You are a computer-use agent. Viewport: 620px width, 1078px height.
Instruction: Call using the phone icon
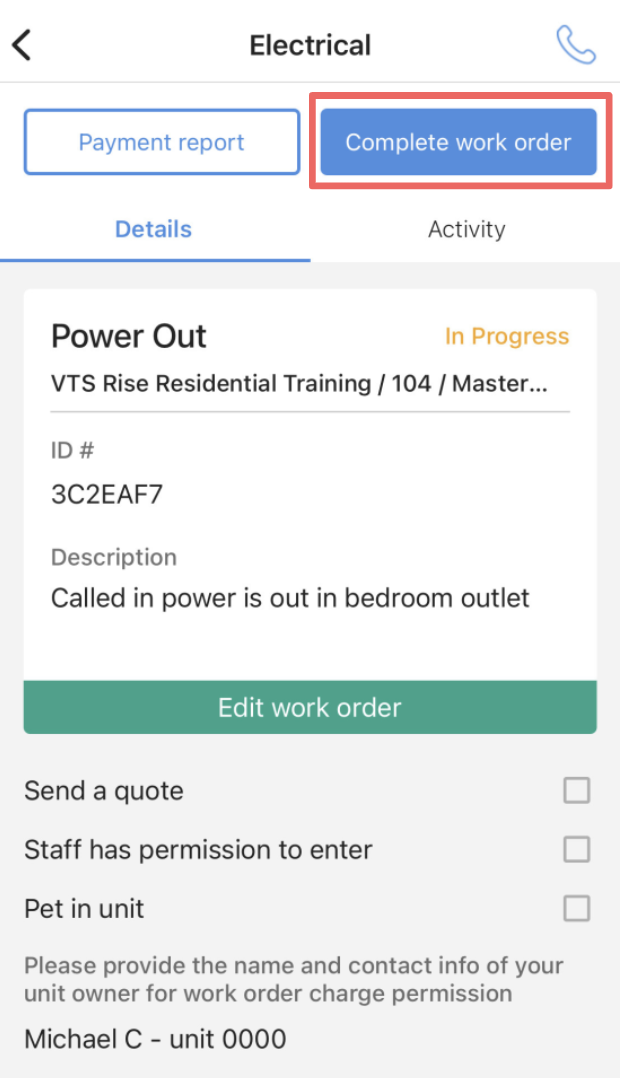click(x=576, y=45)
